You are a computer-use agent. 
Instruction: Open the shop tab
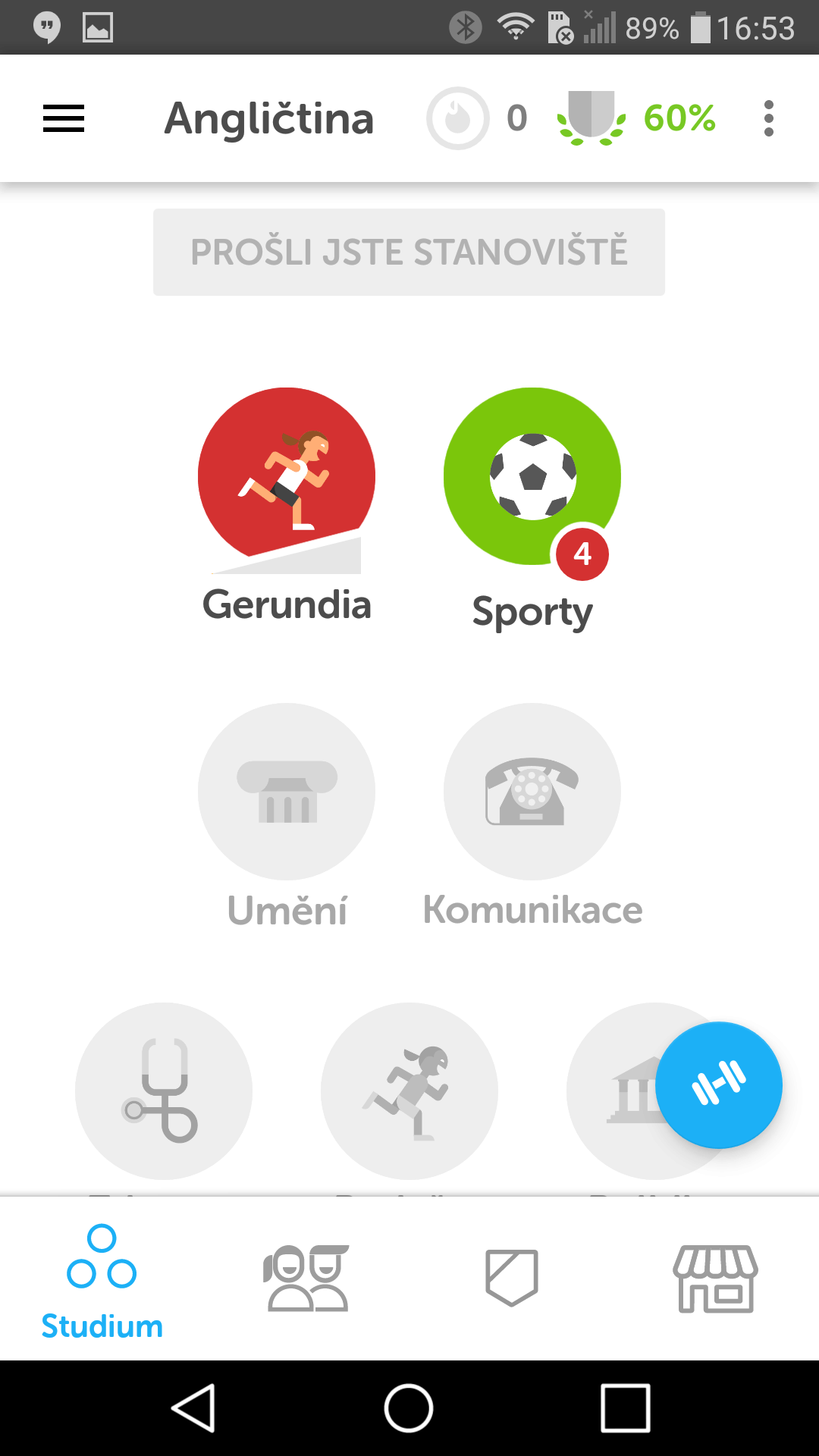pos(716,1279)
